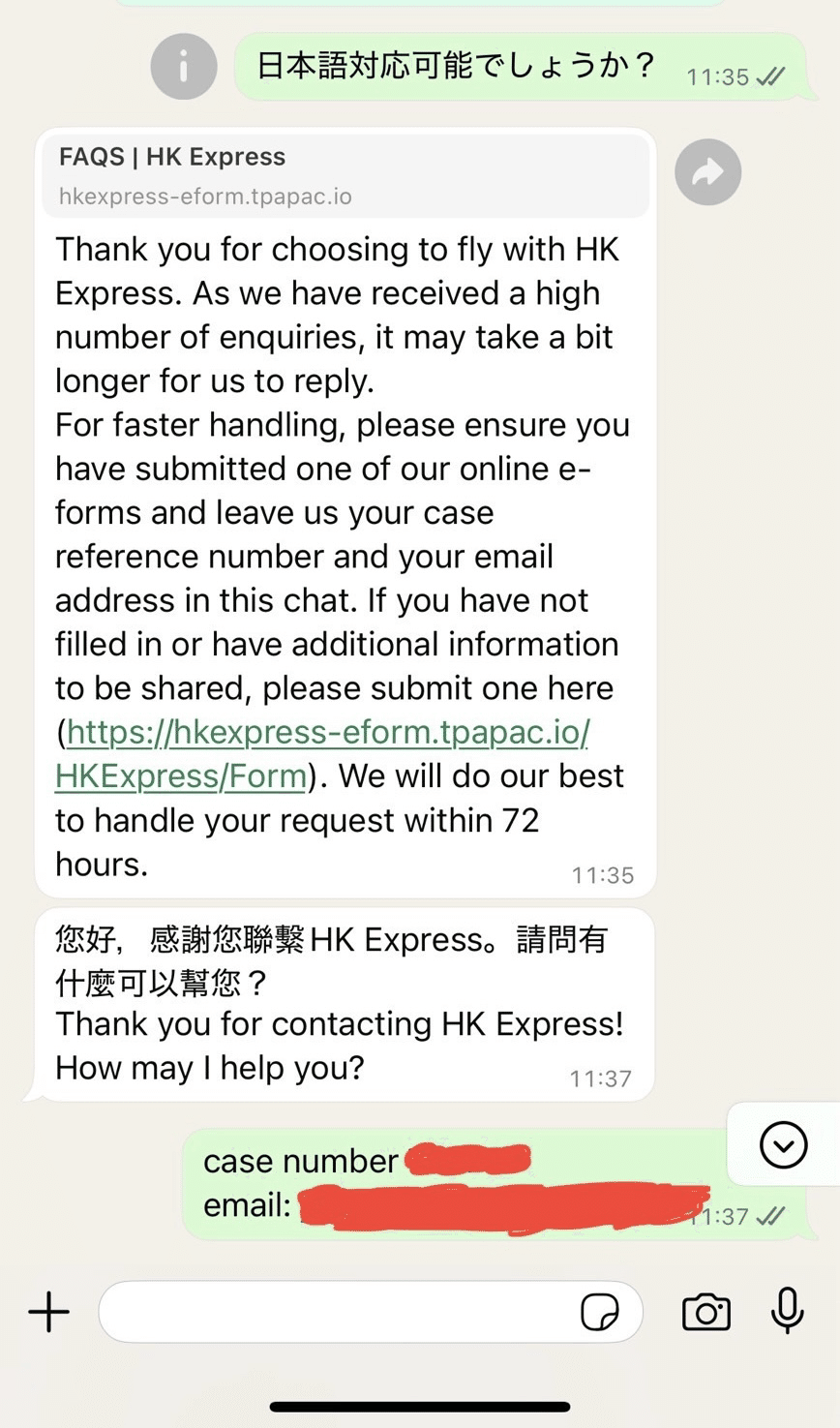Record a voice message with the microphone
The image size is (840, 1428).
coord(787,1312)
